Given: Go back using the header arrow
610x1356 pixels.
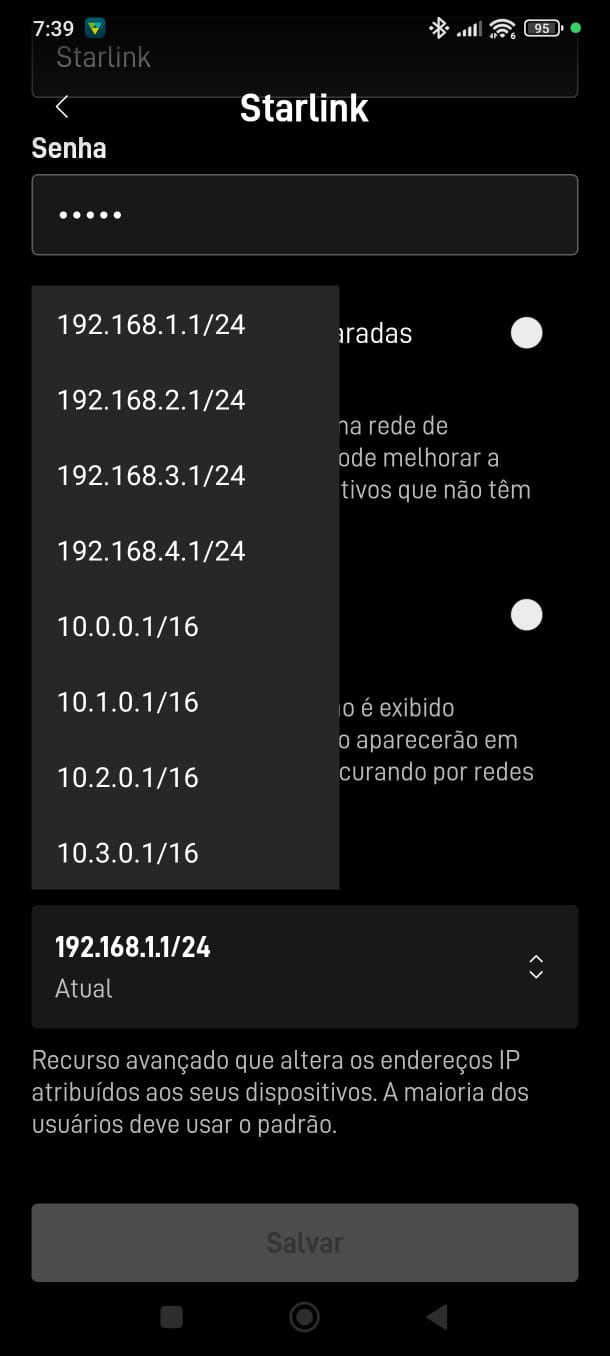Looking at the screenshot, I should point(62,107).
